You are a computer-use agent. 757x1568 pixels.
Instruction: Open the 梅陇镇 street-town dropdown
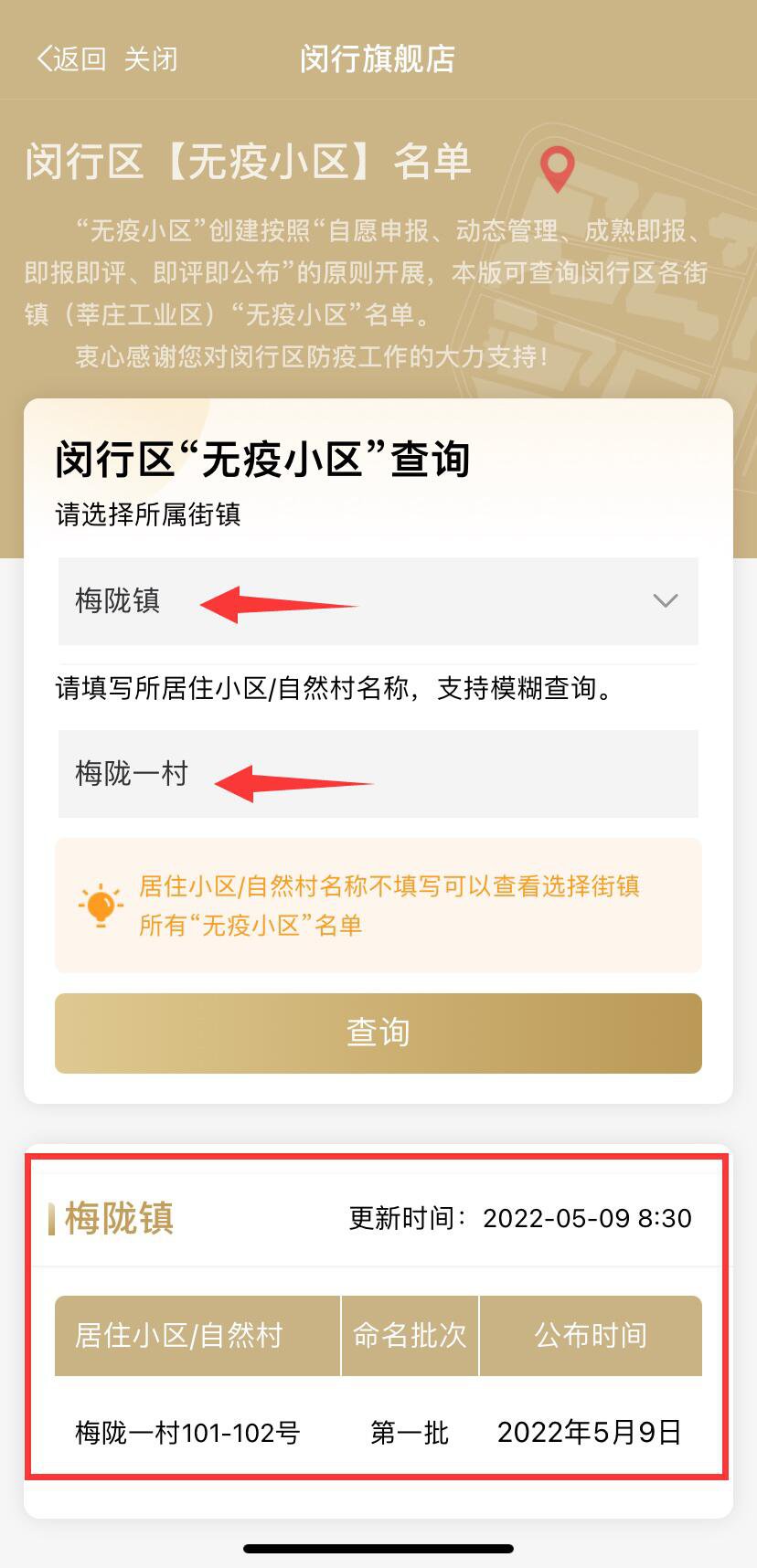pos(378,601)
